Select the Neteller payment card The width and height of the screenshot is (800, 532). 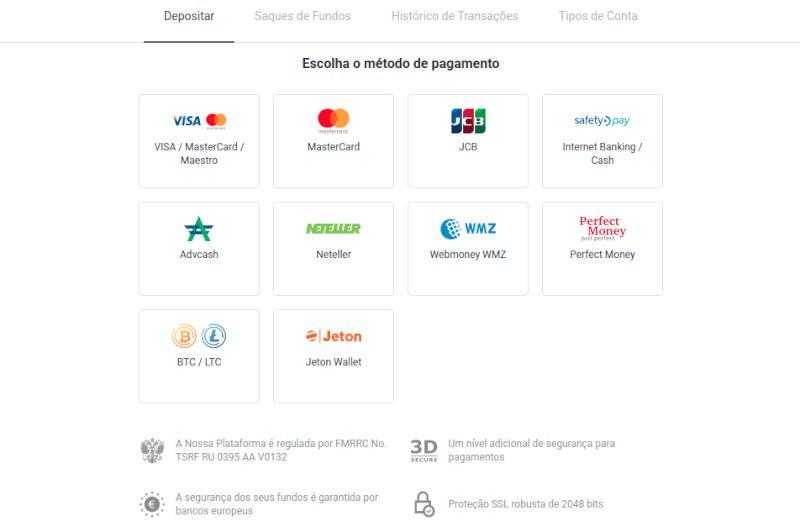pos(333,249)
